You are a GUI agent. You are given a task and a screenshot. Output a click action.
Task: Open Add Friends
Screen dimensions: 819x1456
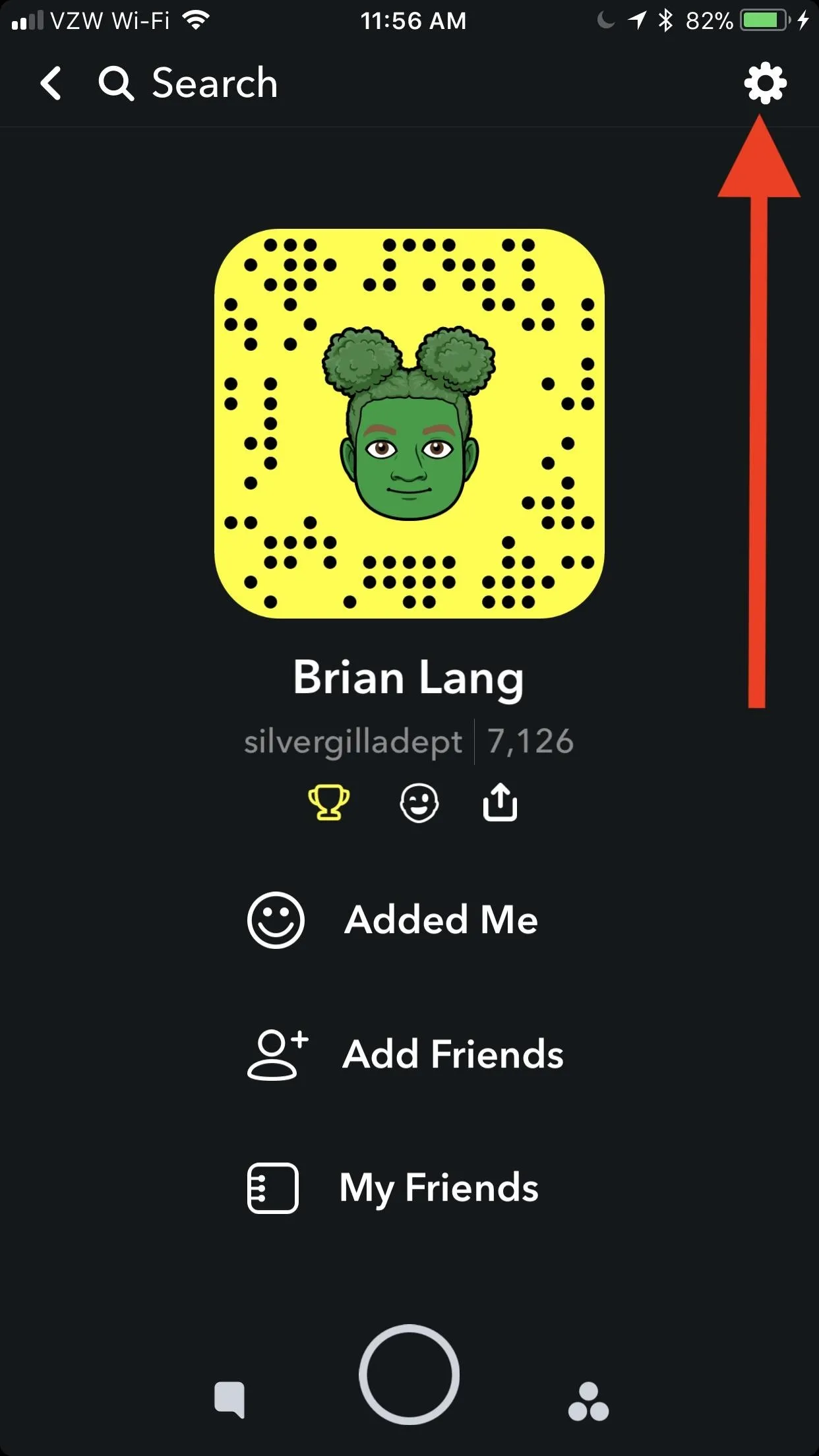[406, 1054]
